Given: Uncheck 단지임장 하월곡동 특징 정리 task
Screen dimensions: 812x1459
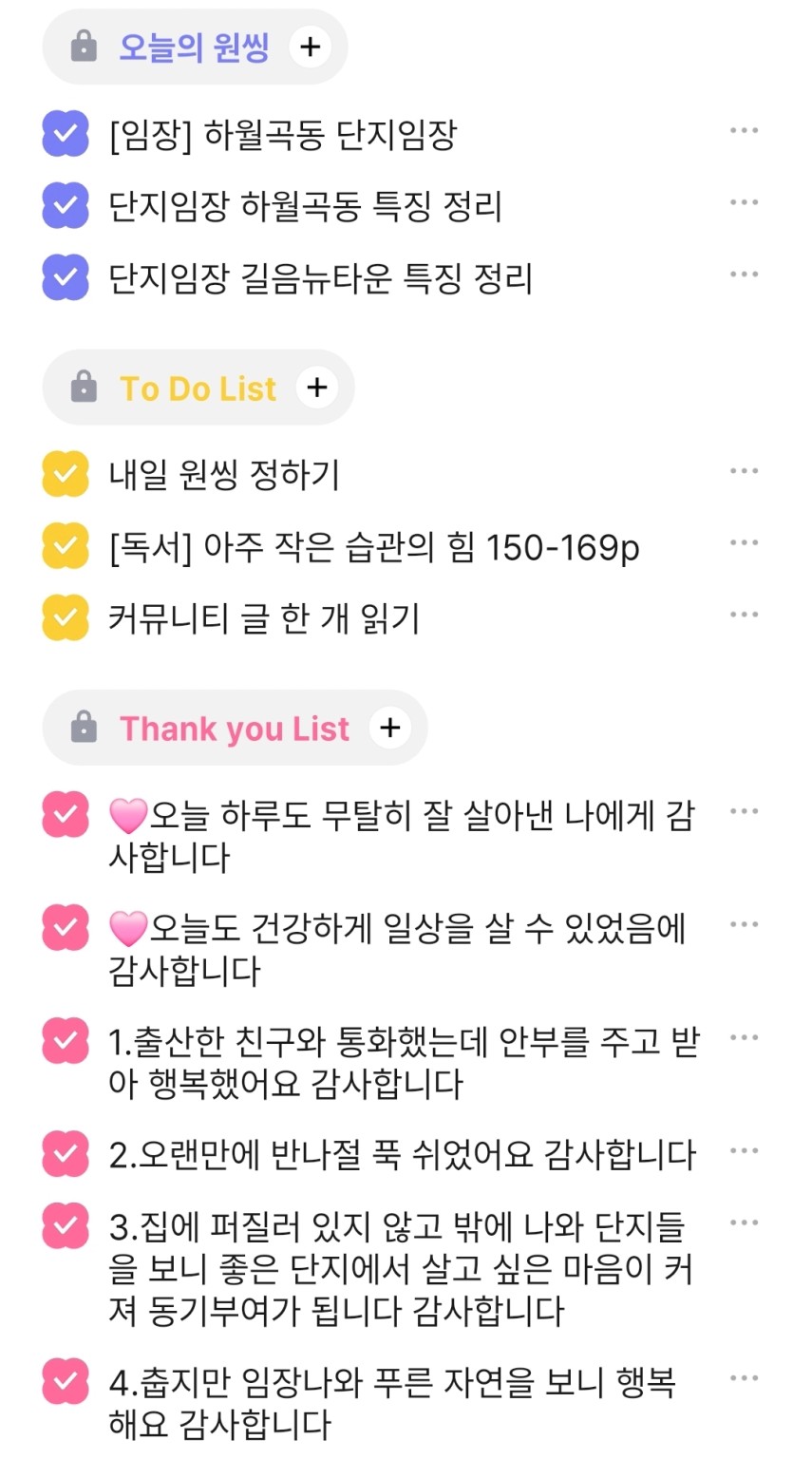Looking at the screenshot, I should (66, 205).
